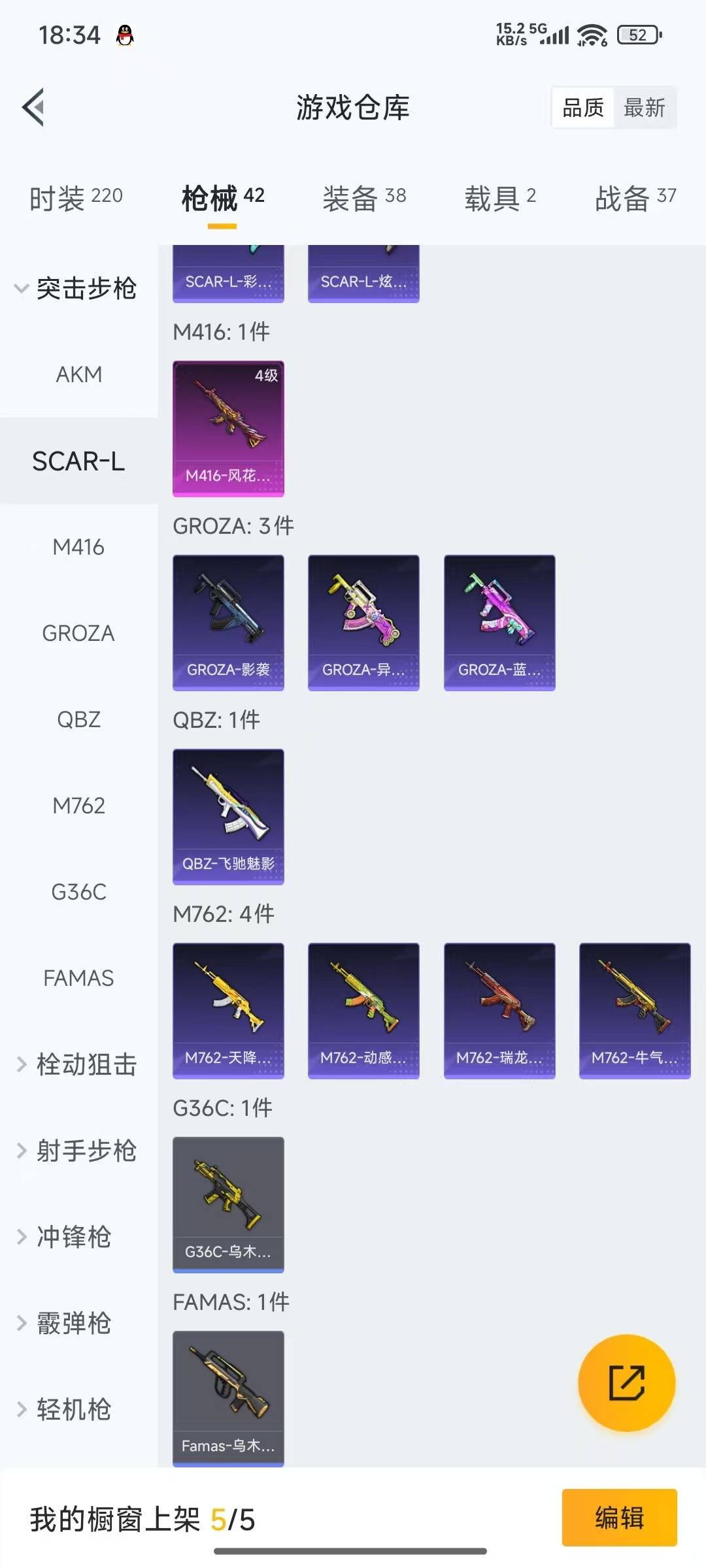Tap the yellow share floating button

click(x=627, y=1383)
